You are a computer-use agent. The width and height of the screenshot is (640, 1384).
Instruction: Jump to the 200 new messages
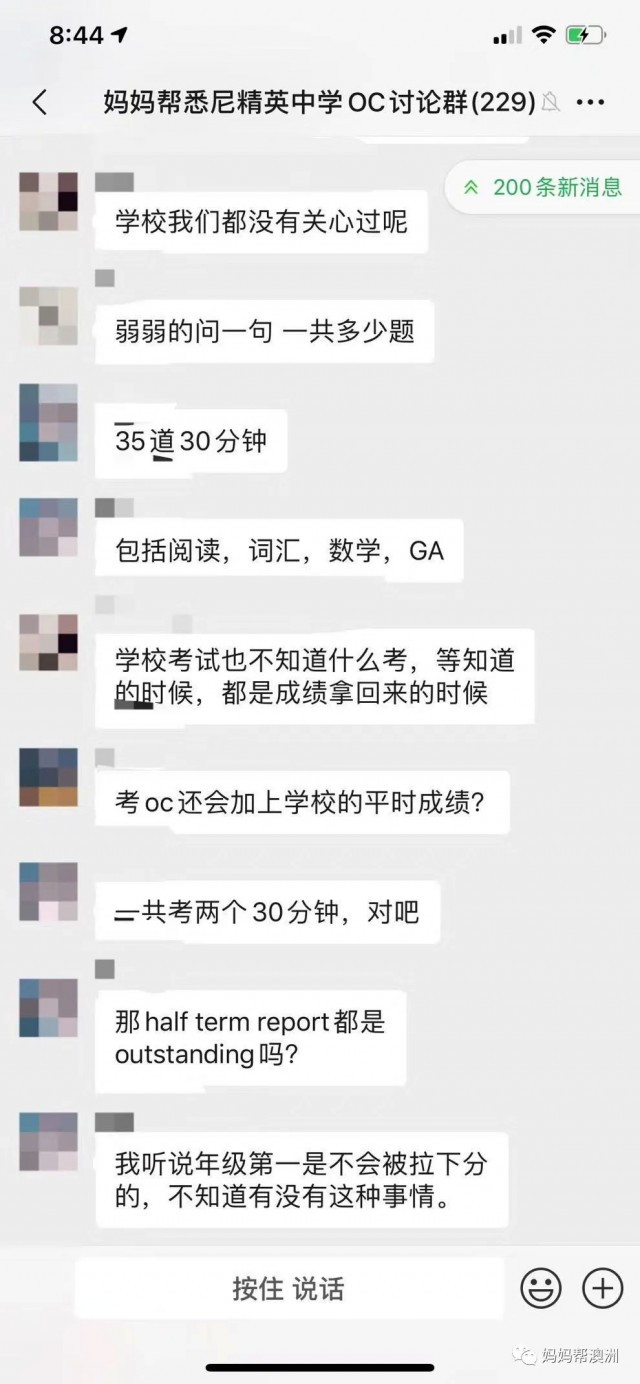pos(545,187)
